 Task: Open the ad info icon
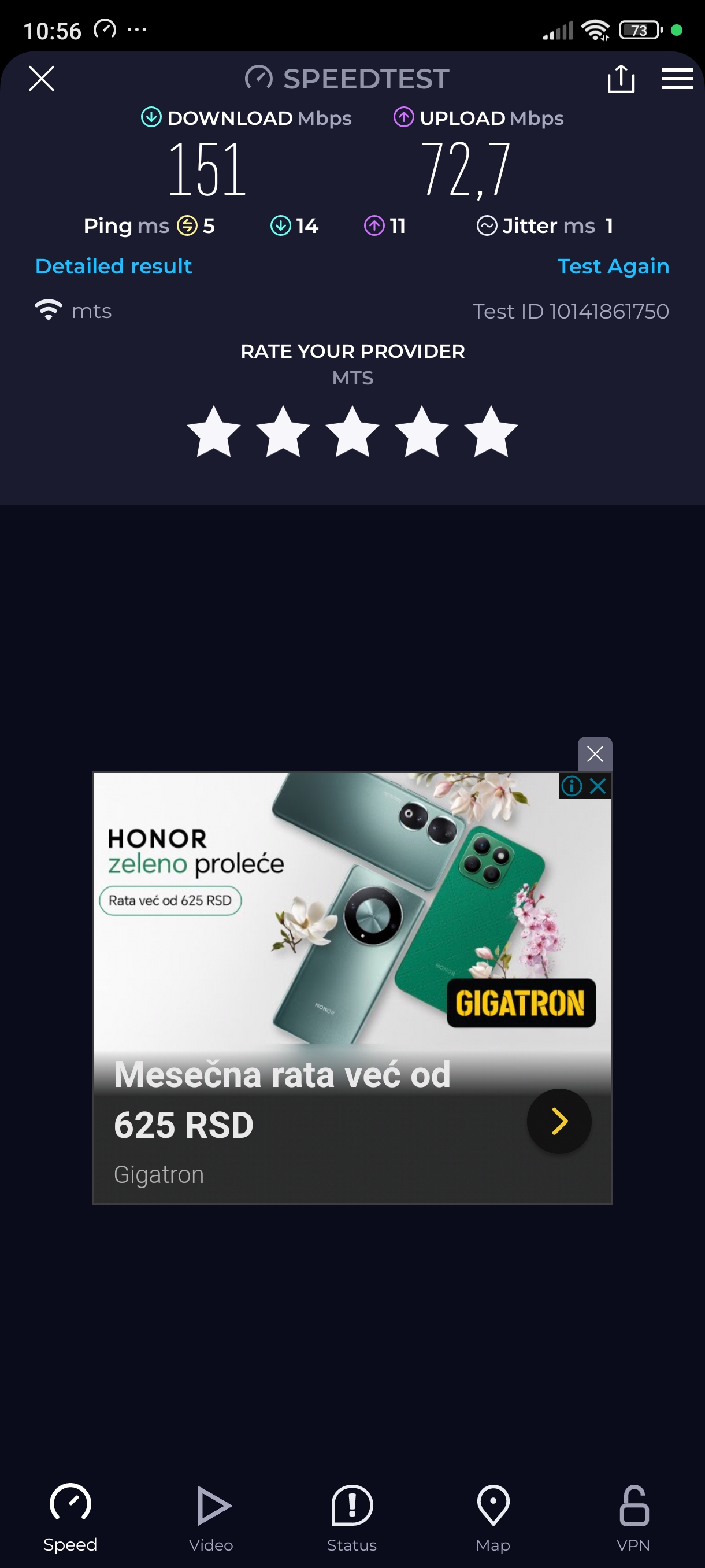(571, 786)
